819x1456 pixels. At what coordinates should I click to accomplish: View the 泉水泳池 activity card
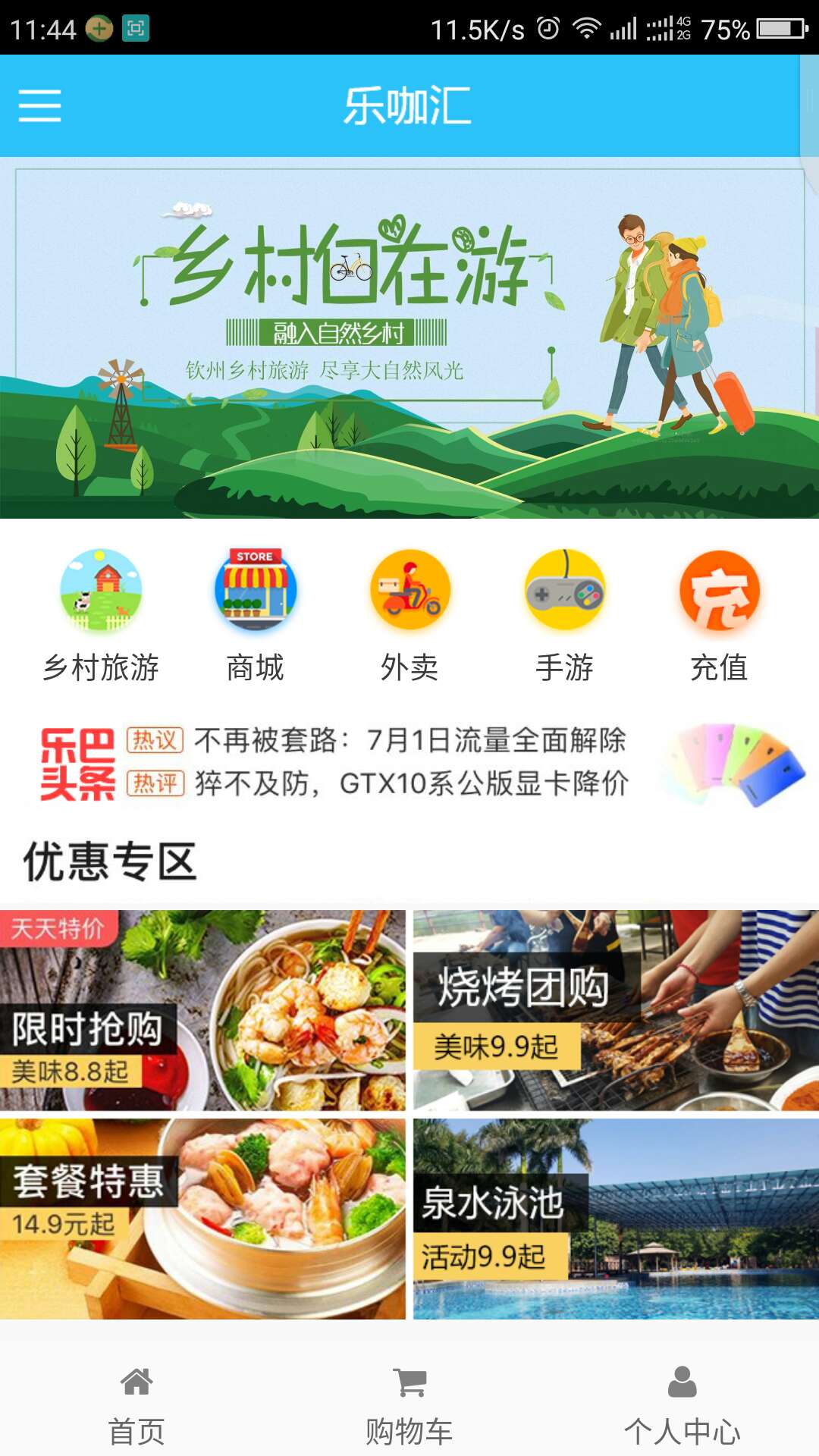[616, 1219]
